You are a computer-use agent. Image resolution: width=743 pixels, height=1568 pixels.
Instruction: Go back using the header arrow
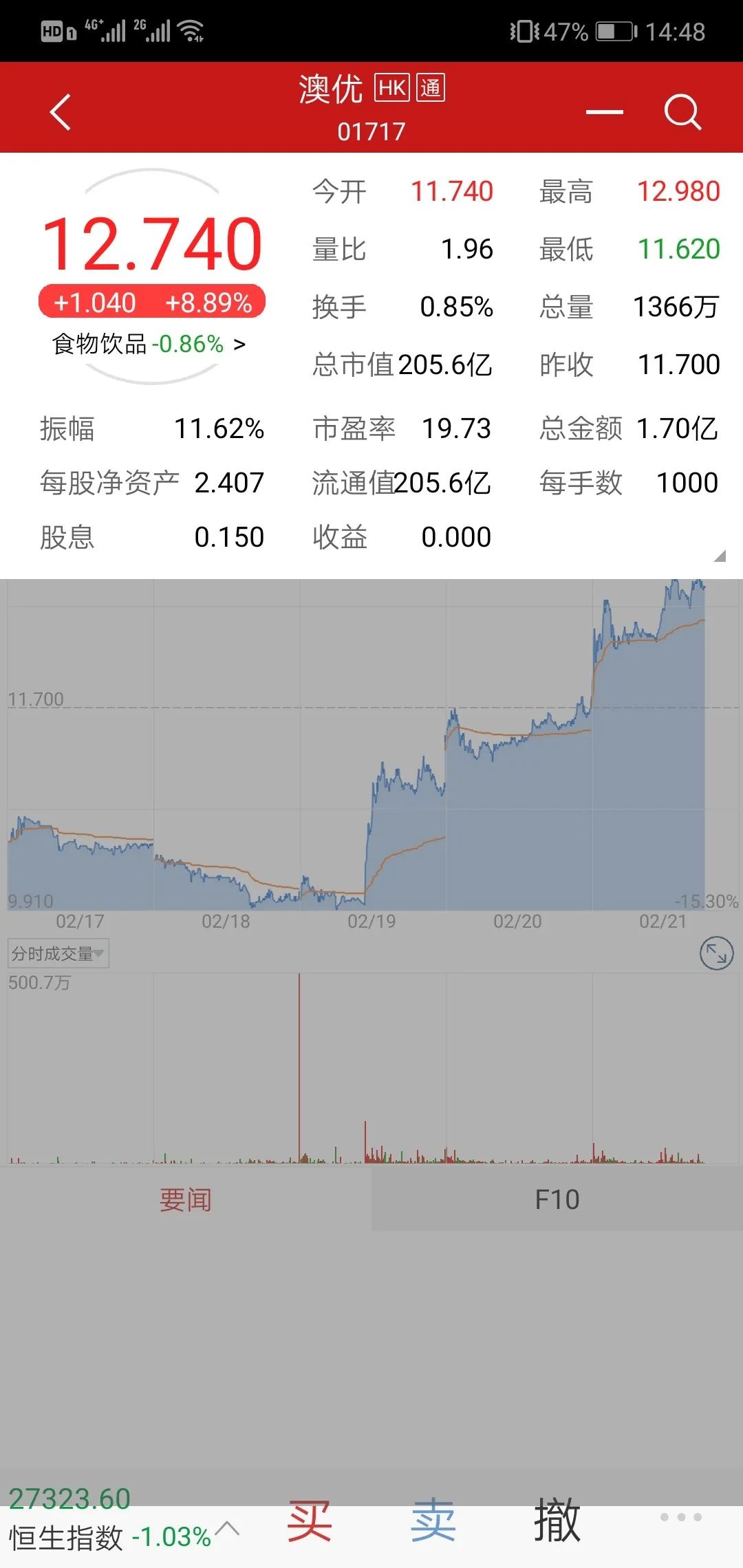pos(61,111)
